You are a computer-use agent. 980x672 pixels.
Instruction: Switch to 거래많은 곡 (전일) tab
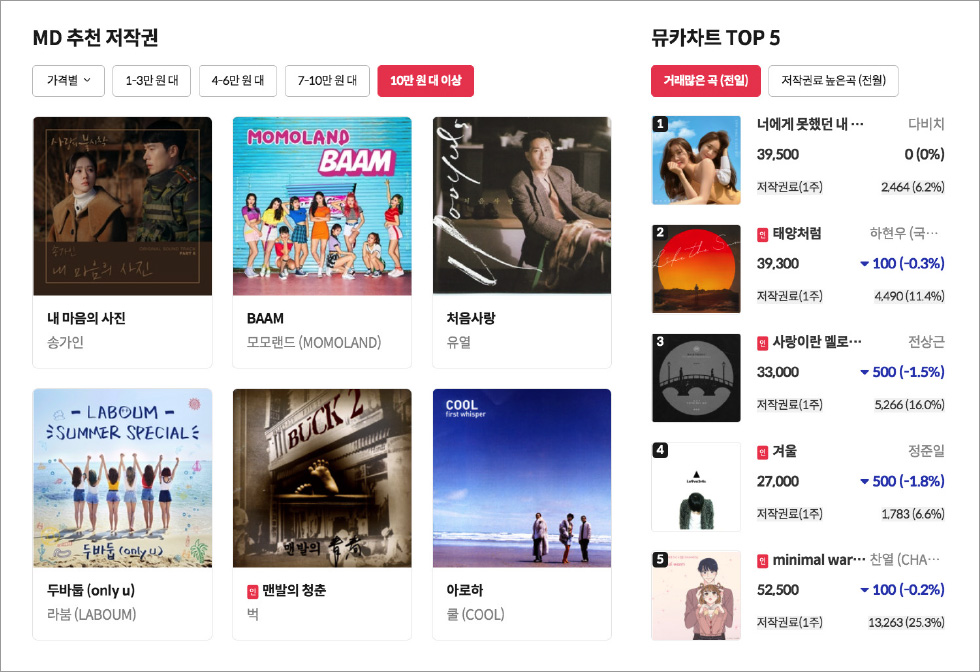705,81
